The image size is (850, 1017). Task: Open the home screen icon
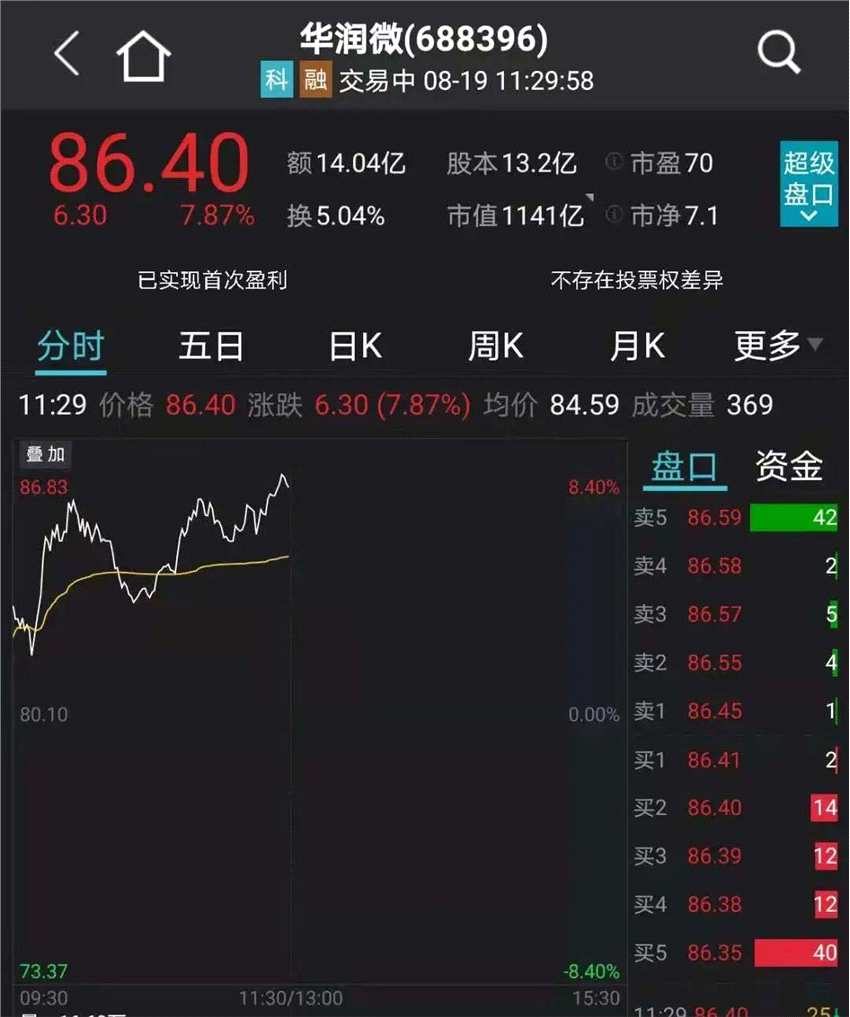(x=145, y=55)
